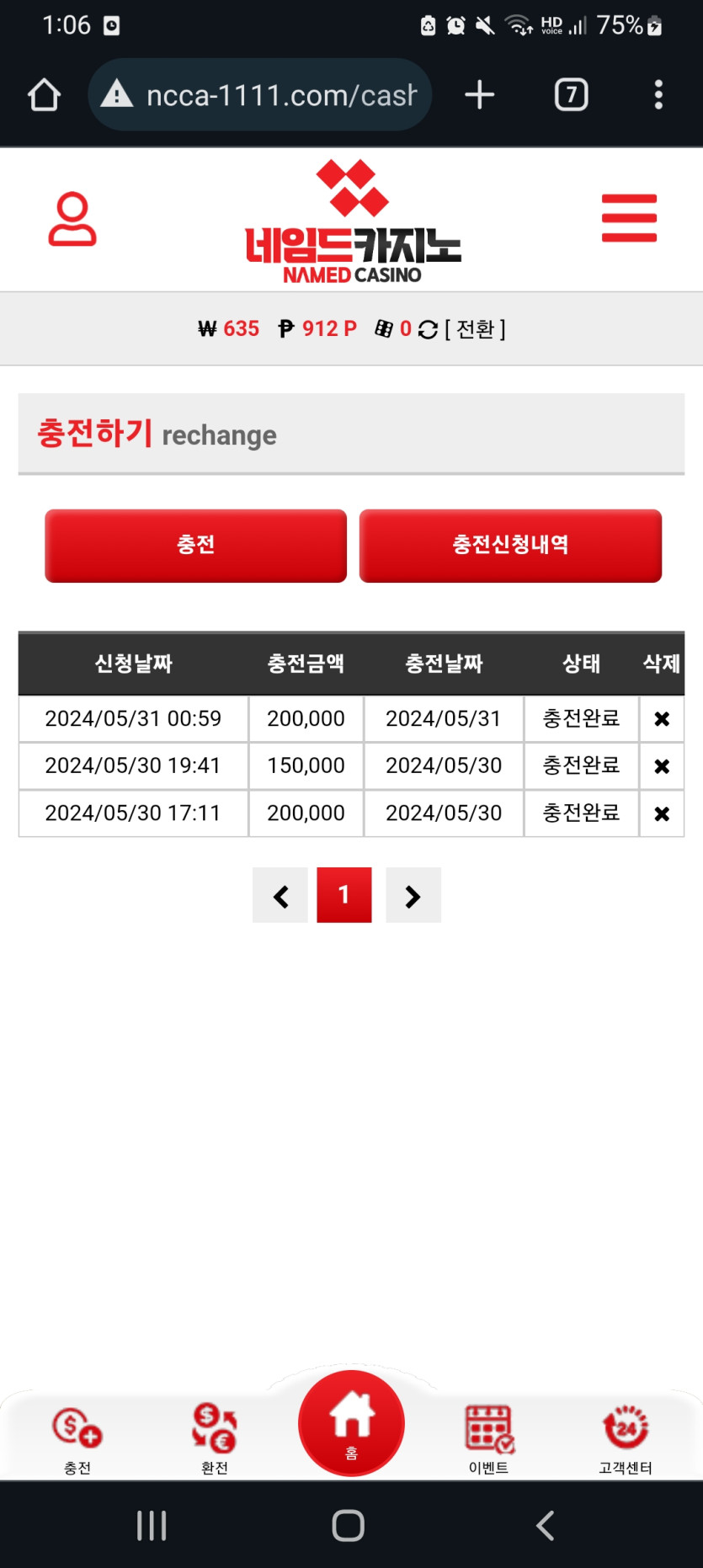Open 충전 in bottom navigation
The height and width of the screenshot is (1568, 703).
(x=77, y=1438)
